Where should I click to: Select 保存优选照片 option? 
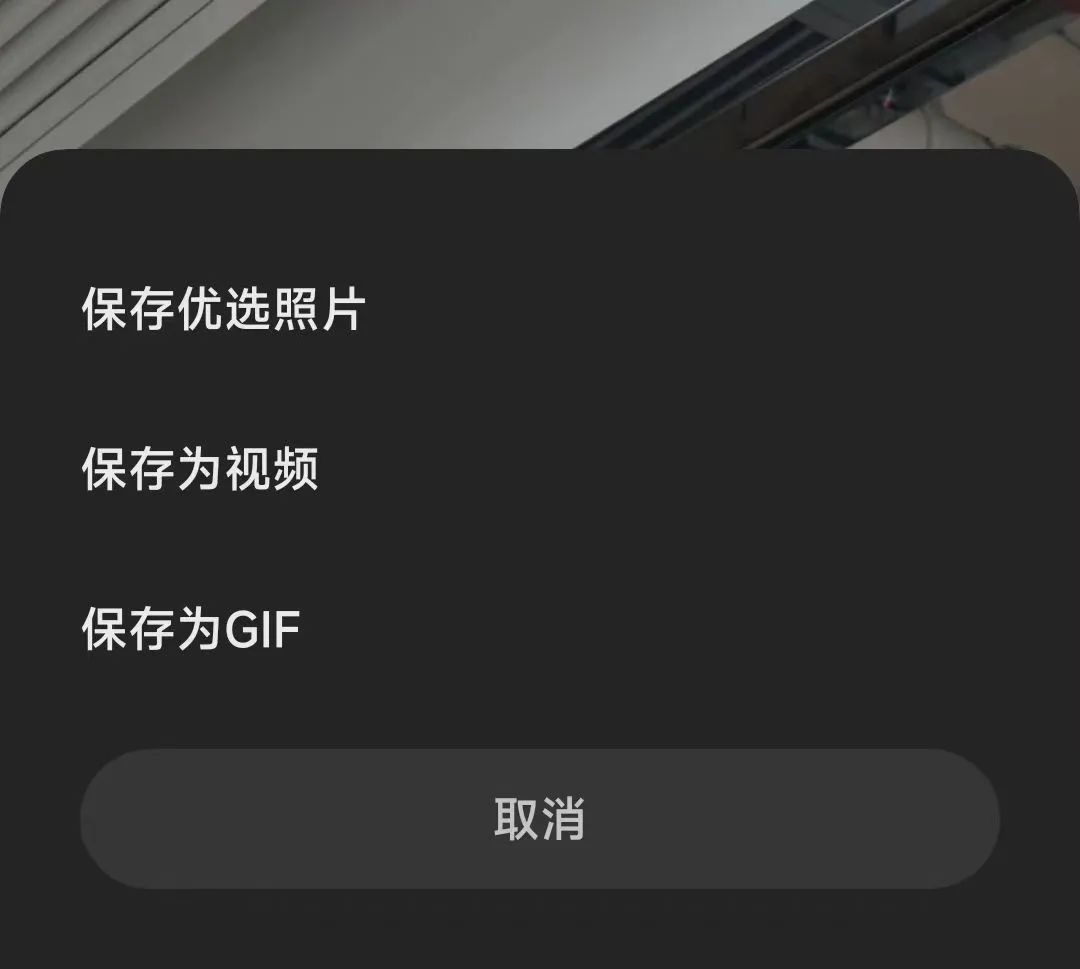[x=223, y=310]
